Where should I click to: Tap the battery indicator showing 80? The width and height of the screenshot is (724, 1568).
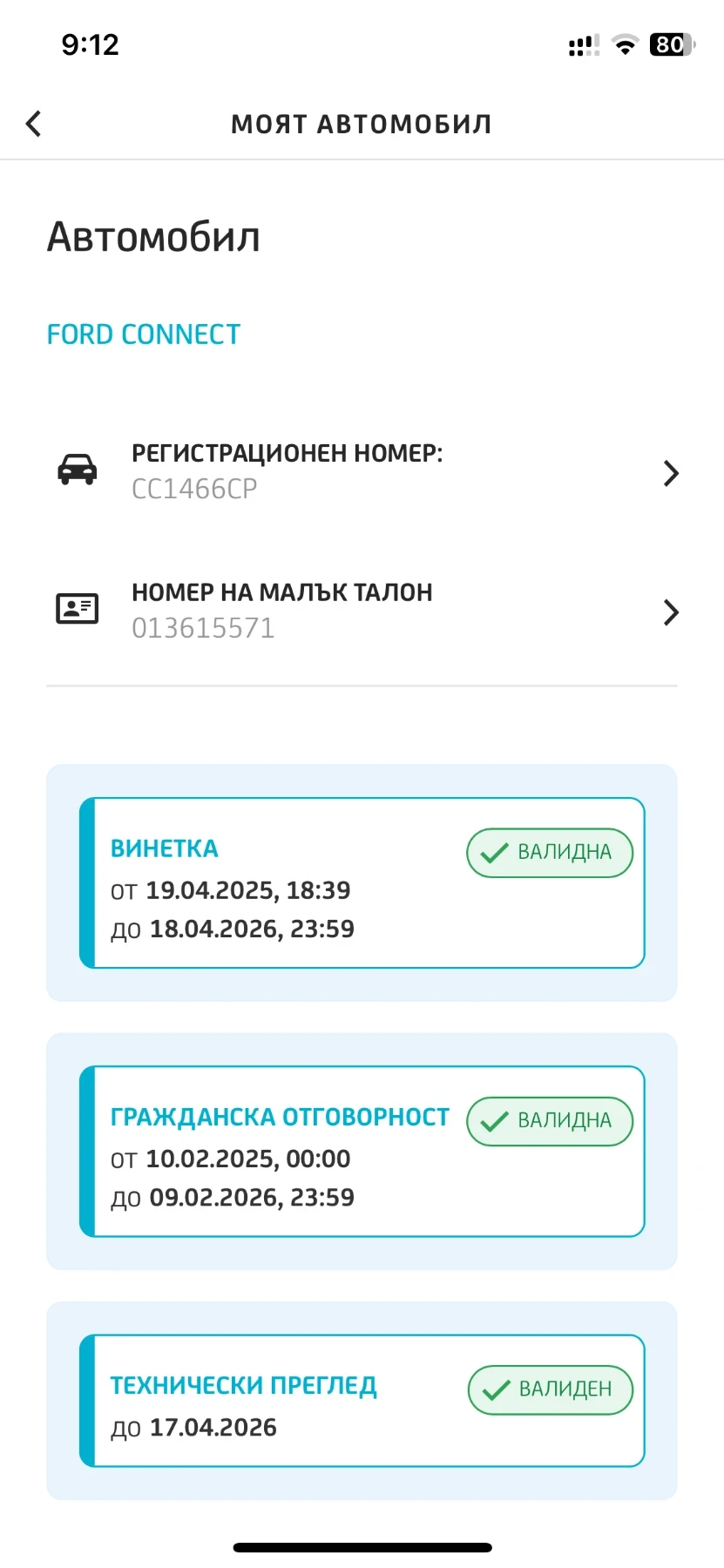click(672, 44)
